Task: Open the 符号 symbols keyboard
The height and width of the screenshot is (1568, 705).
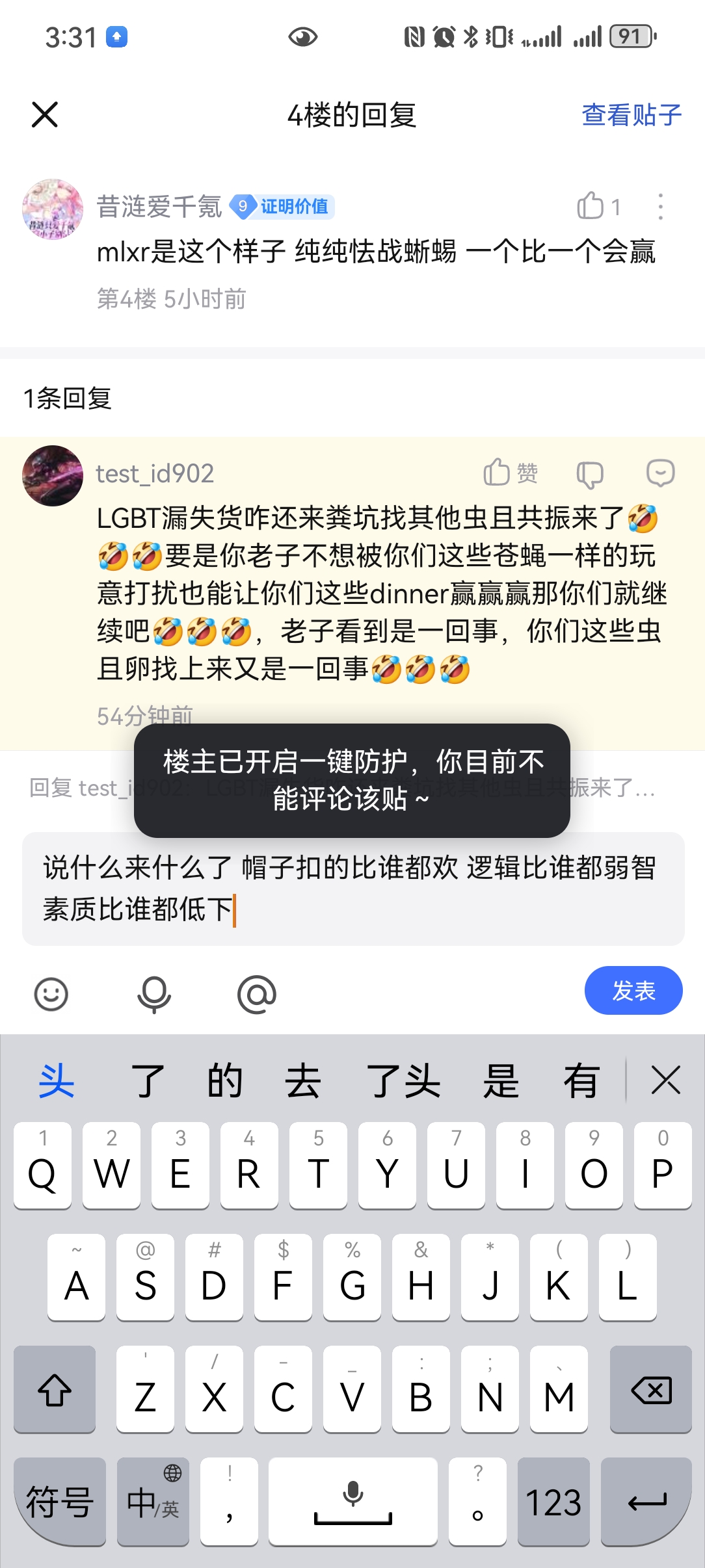Action: (x=59, y=1502)
